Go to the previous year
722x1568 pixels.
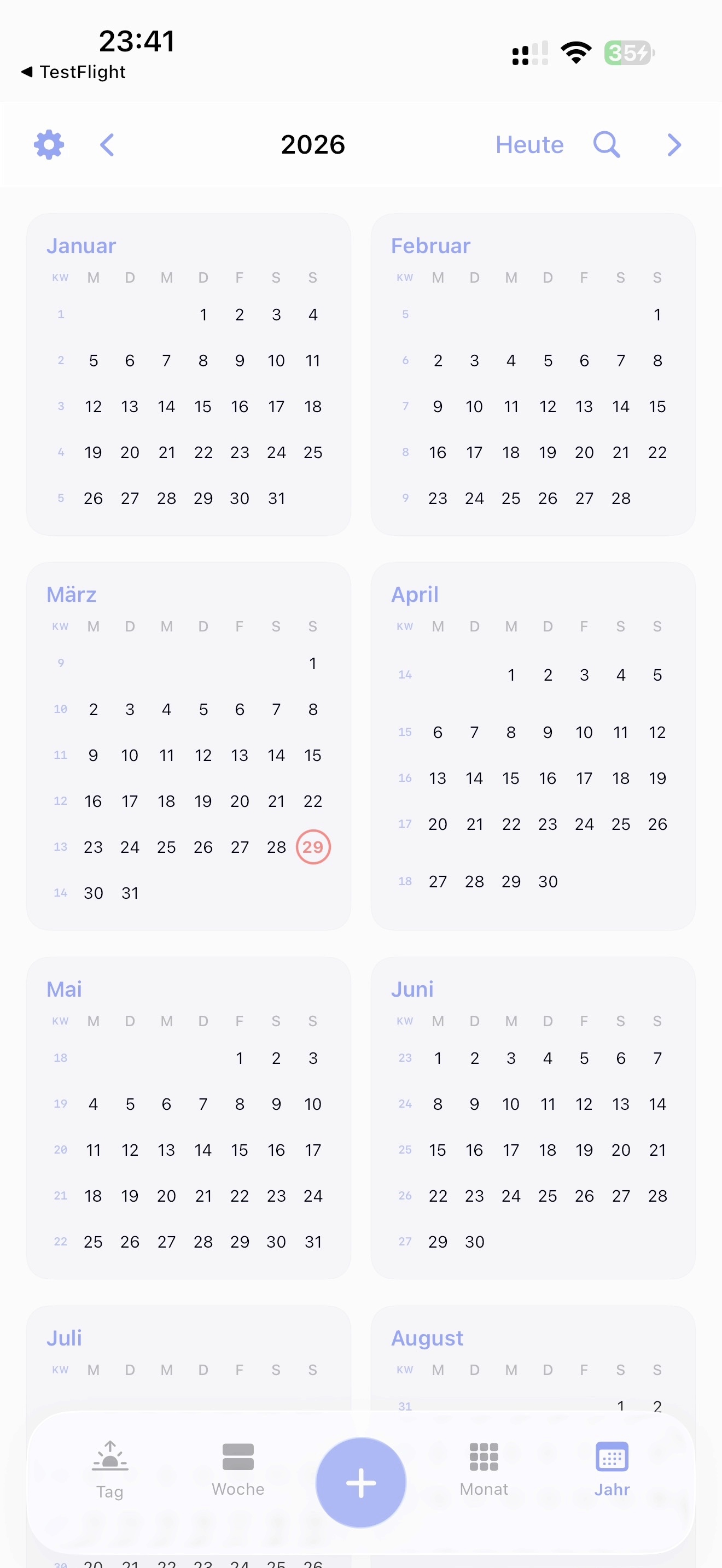point(107,145)
